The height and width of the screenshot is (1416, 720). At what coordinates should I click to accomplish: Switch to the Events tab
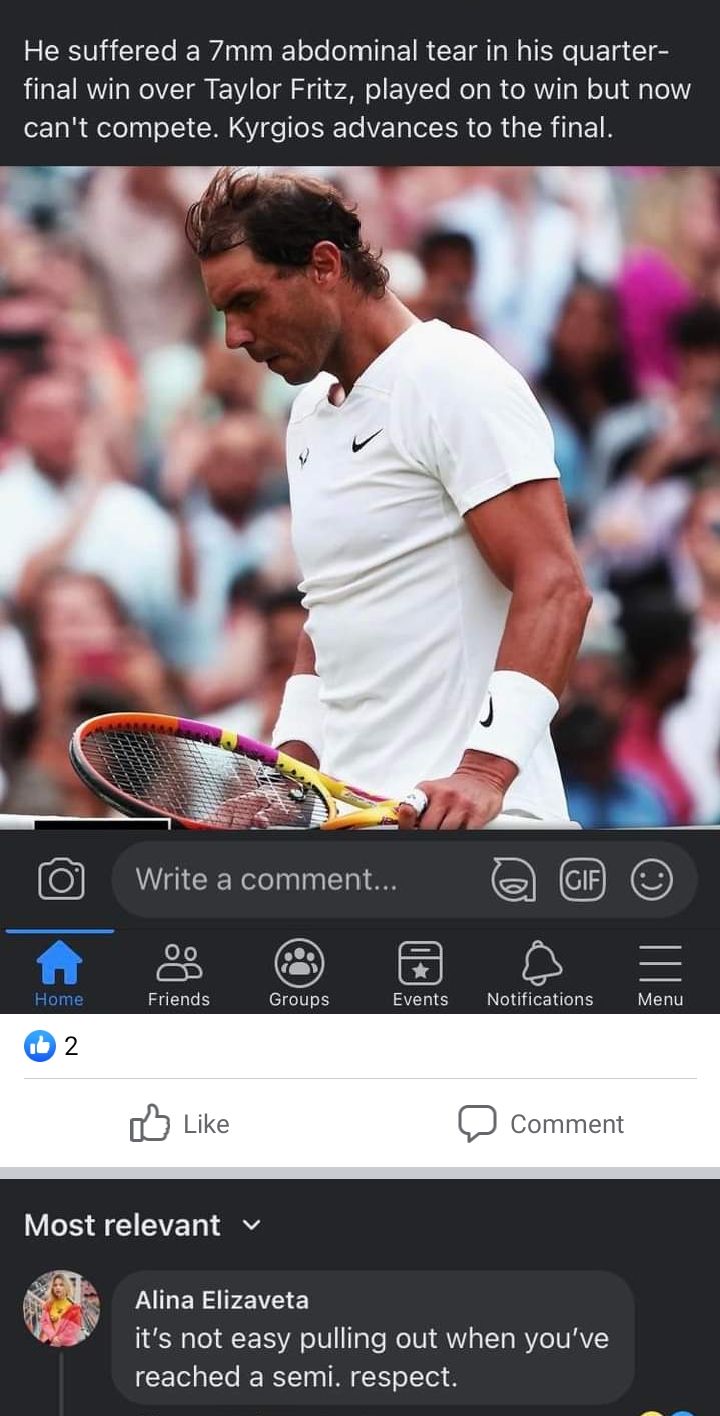click(420, 974)
